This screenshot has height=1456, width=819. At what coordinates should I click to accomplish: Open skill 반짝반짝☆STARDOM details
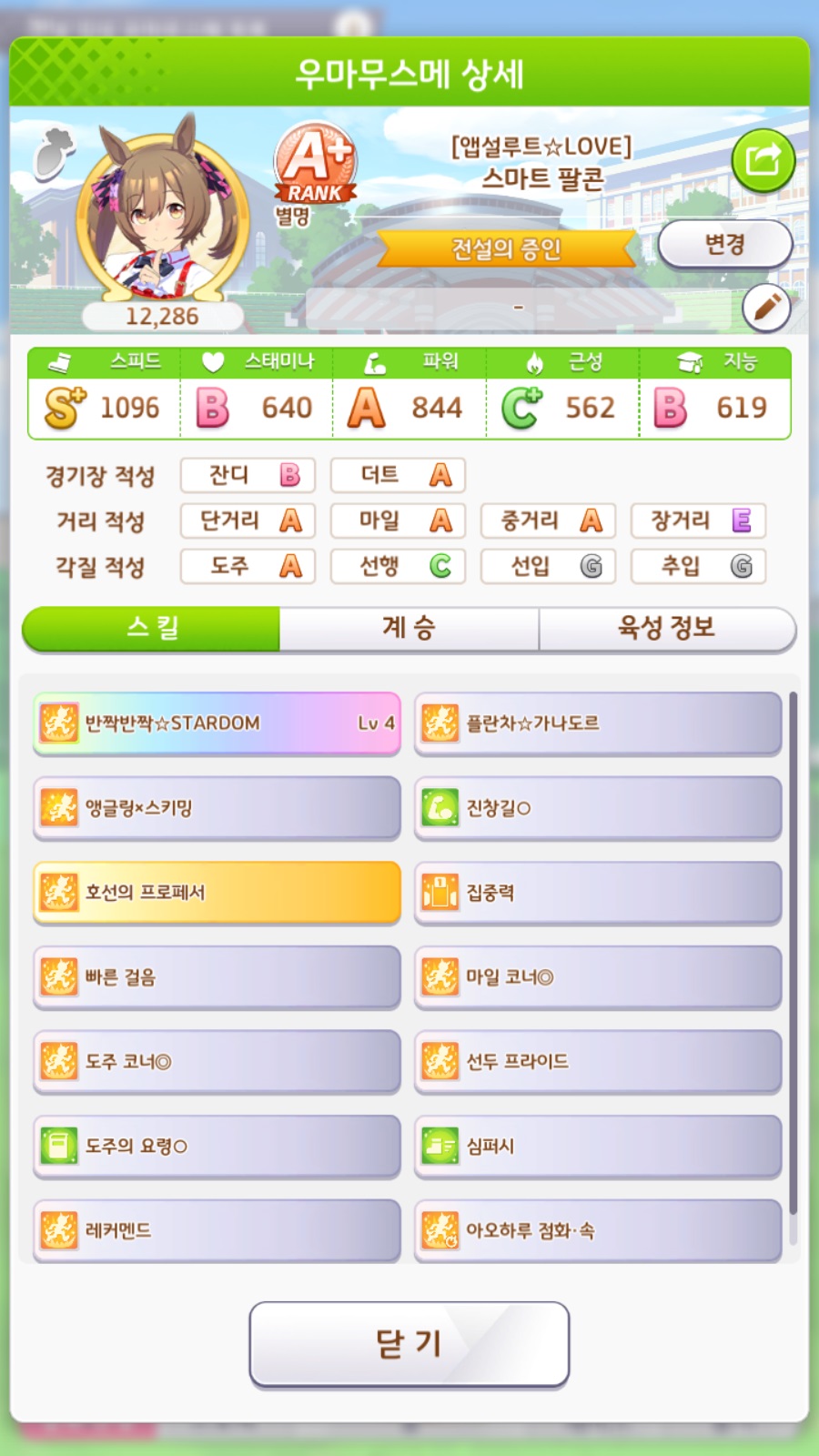(217, 723)
